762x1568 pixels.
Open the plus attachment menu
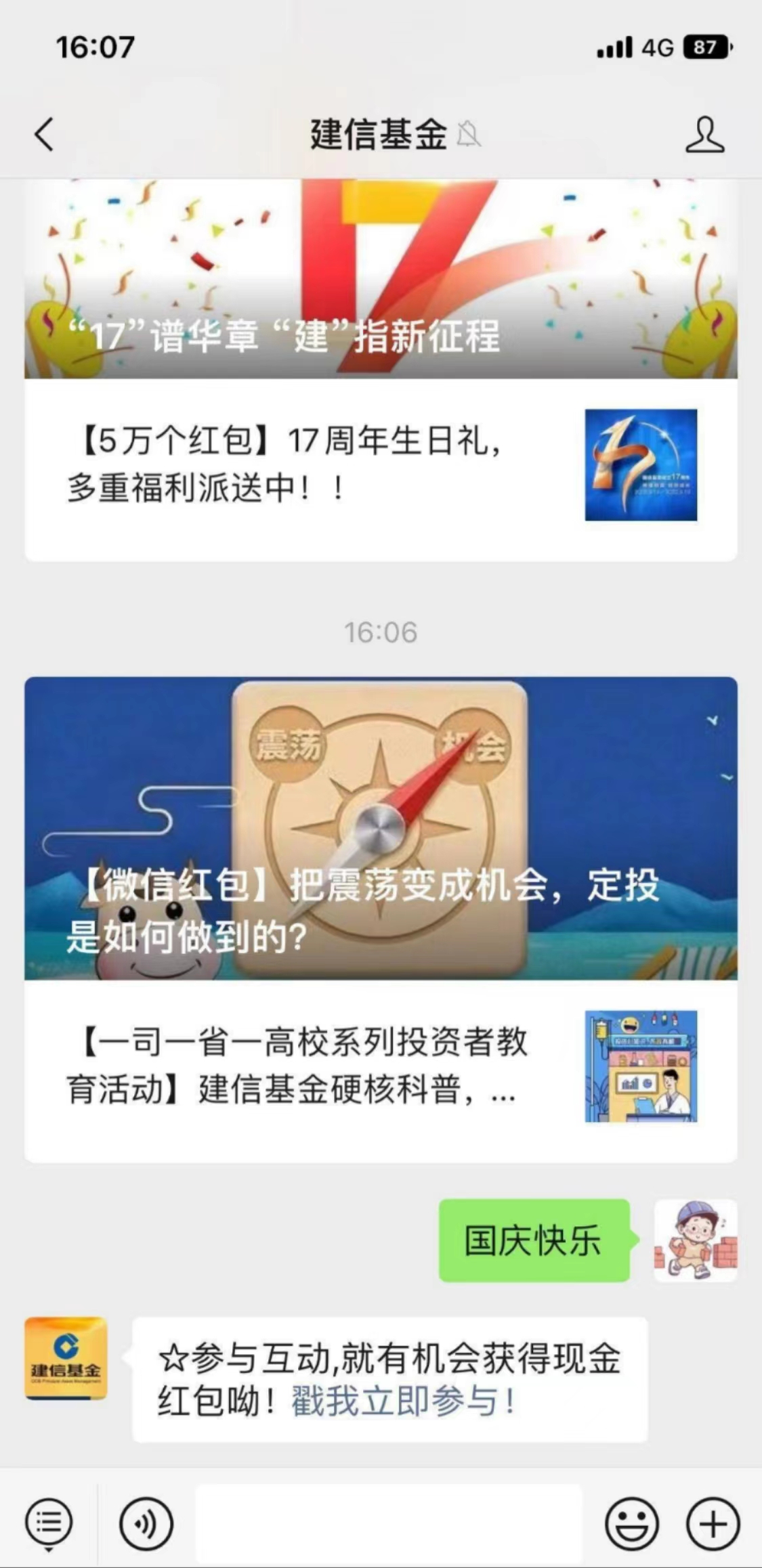(713, 1523)
